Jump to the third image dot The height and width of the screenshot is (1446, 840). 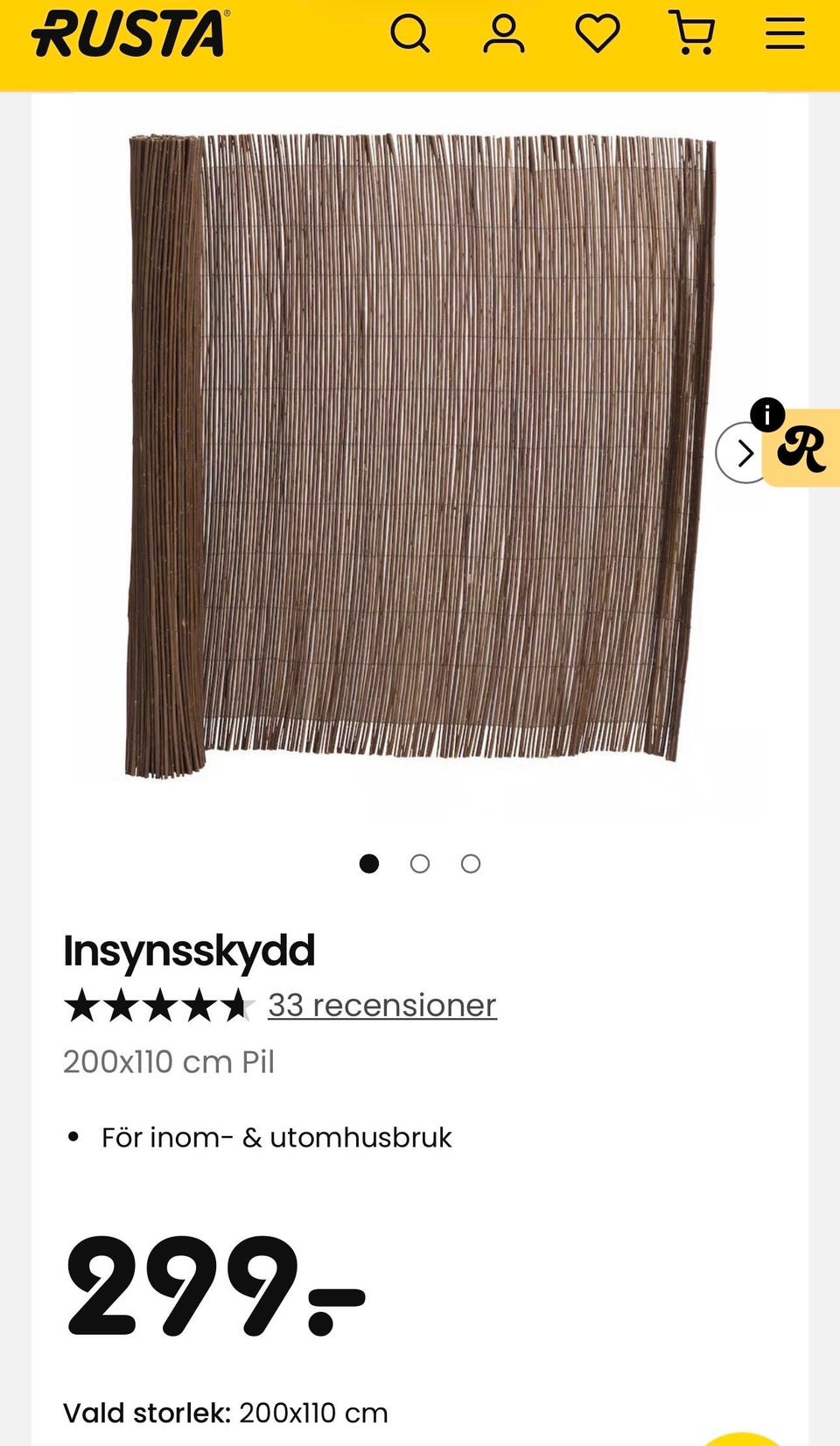[x=471, y=864]
